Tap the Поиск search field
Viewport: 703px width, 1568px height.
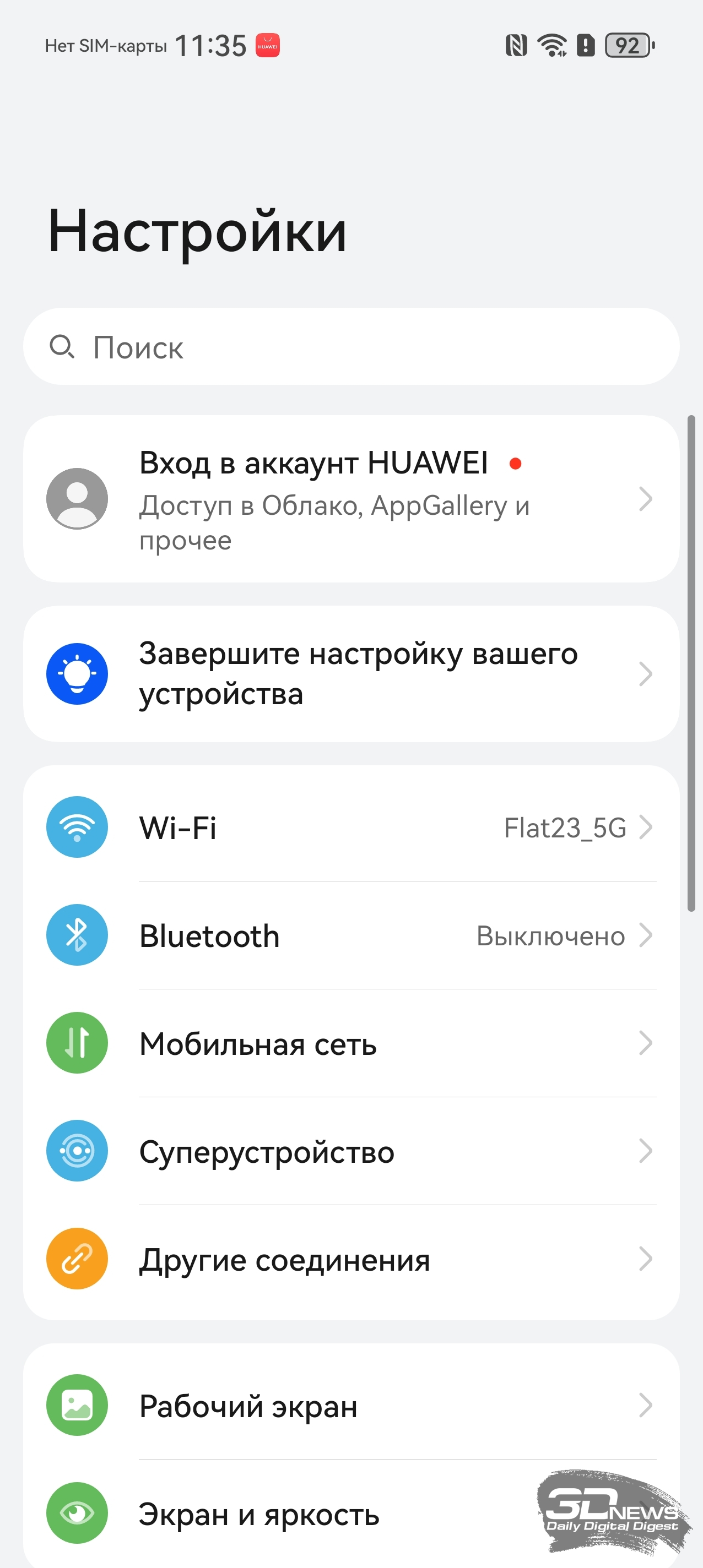click(x=351, y=346)
